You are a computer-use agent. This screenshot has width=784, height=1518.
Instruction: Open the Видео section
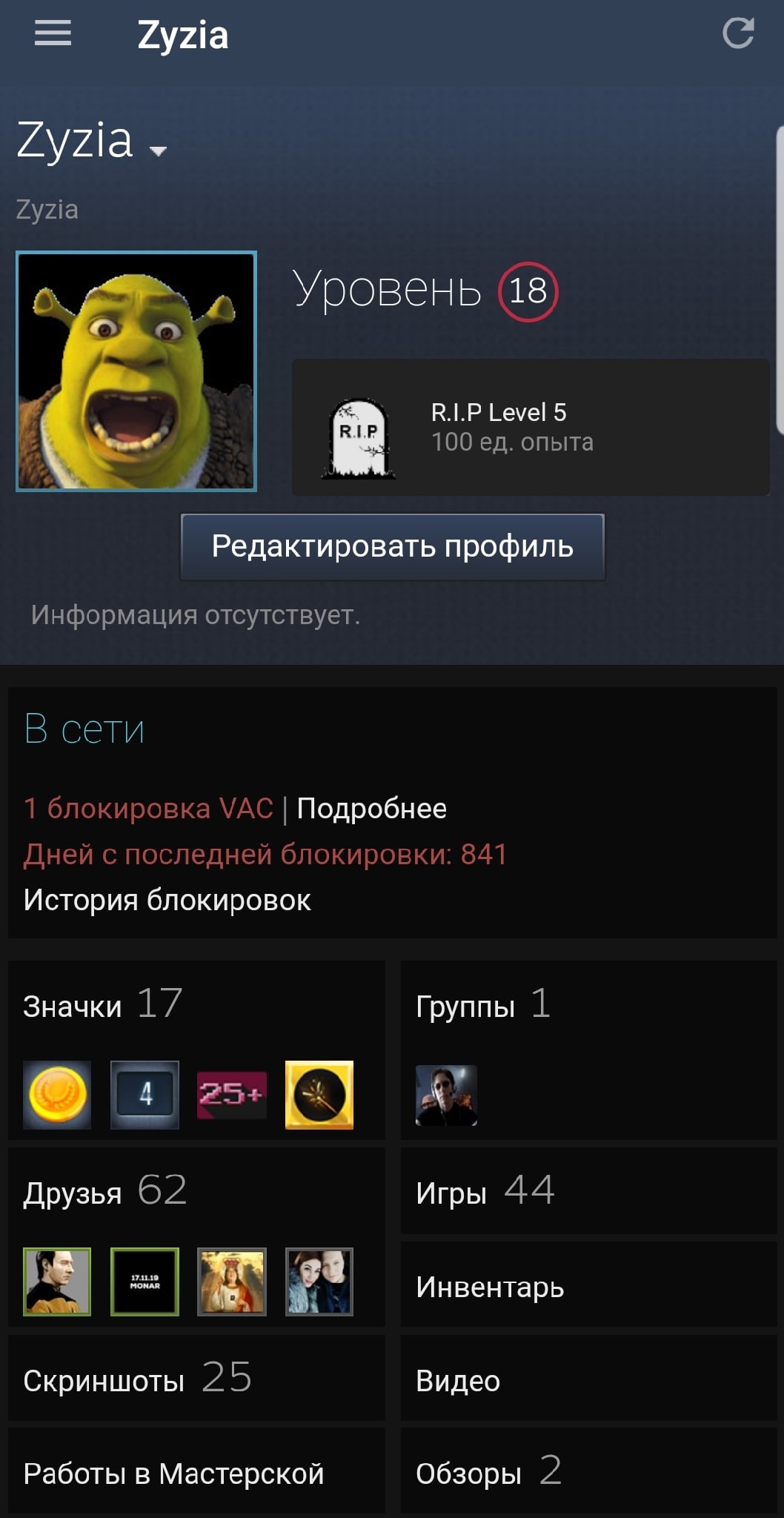[x=588, y=1379]
